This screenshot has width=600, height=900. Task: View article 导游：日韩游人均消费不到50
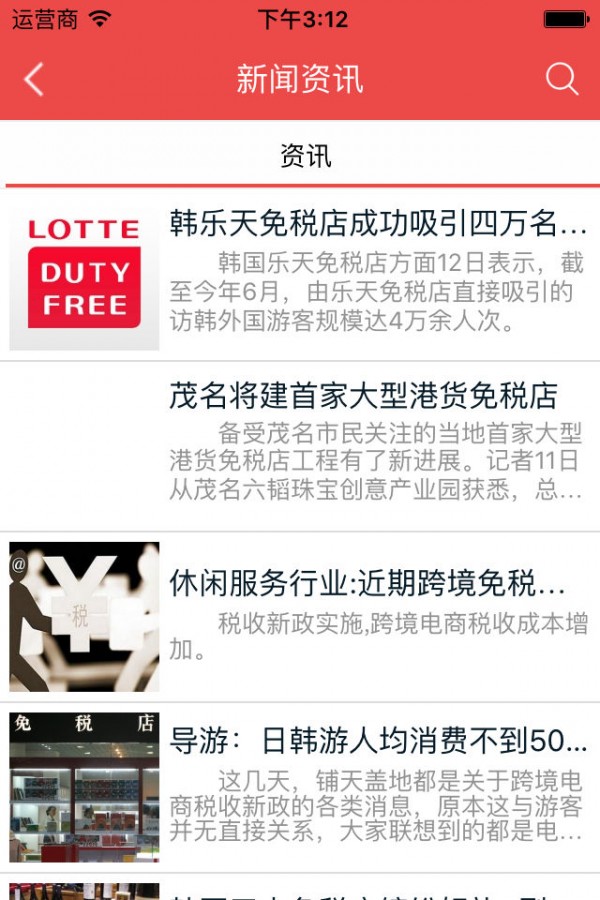pyautogui.click(x=376, y=741)
